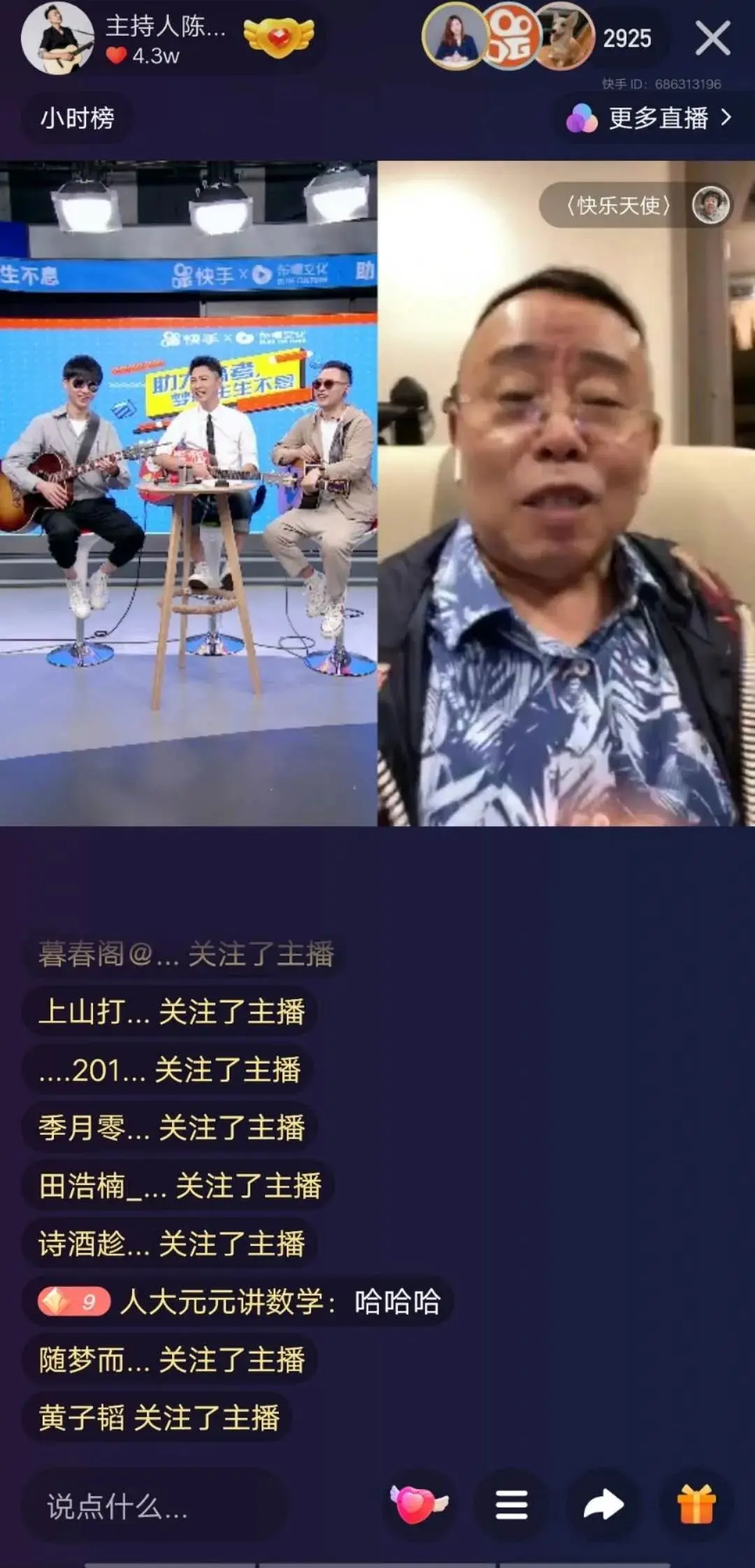
Task: Open 更多直播 for more live streams
Action: (650, 118)
